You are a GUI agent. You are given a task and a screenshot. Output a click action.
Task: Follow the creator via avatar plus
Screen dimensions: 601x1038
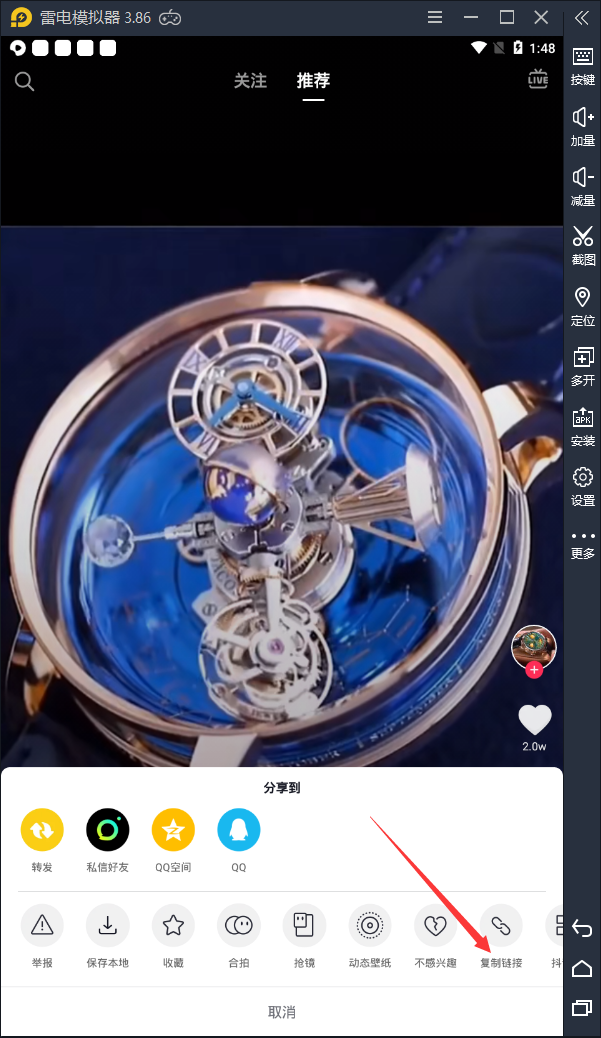pyautogui.click(x=534, y=670)
